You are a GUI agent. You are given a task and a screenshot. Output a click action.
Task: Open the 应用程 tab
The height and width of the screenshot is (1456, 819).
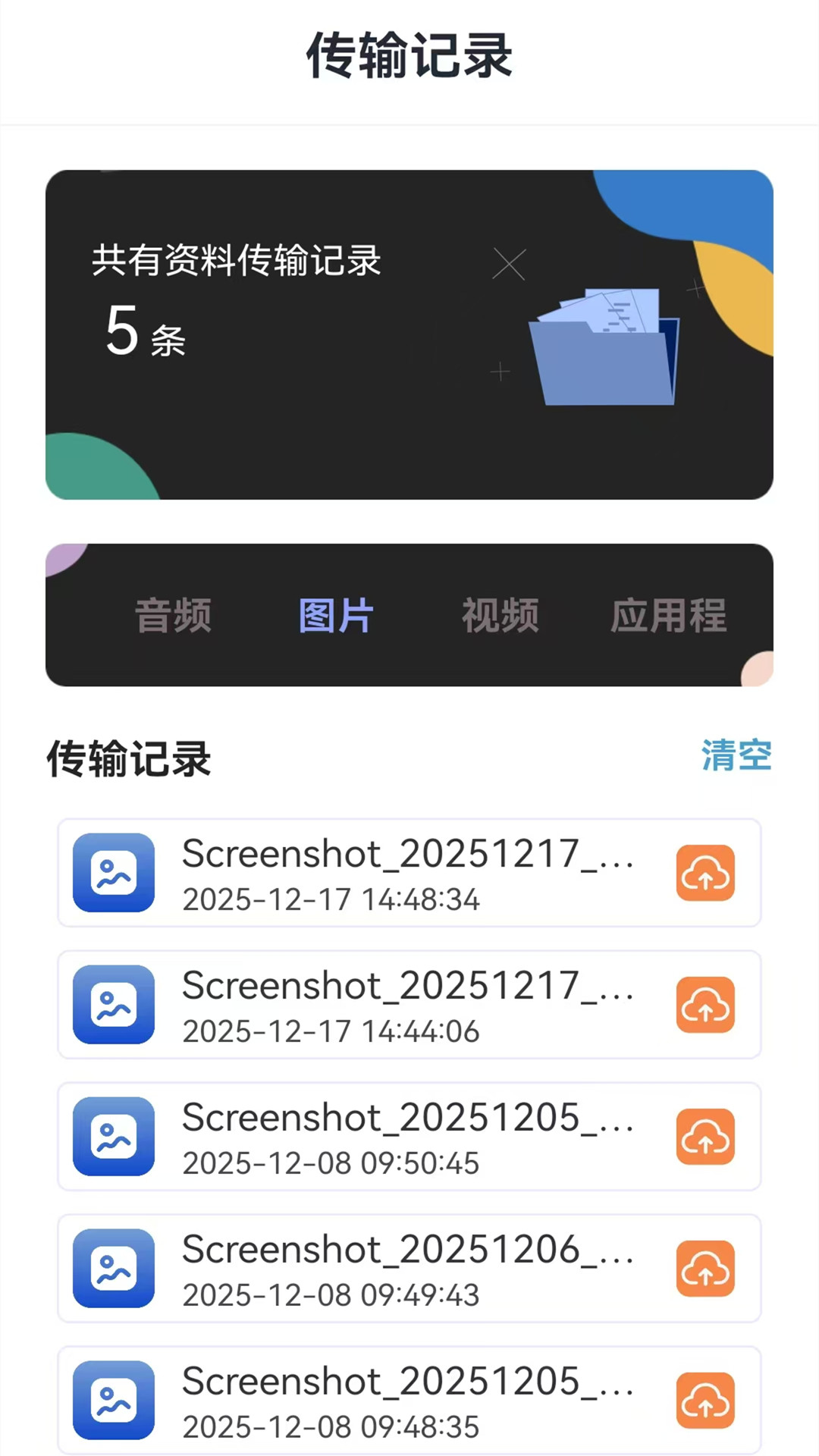pos(670,615)
